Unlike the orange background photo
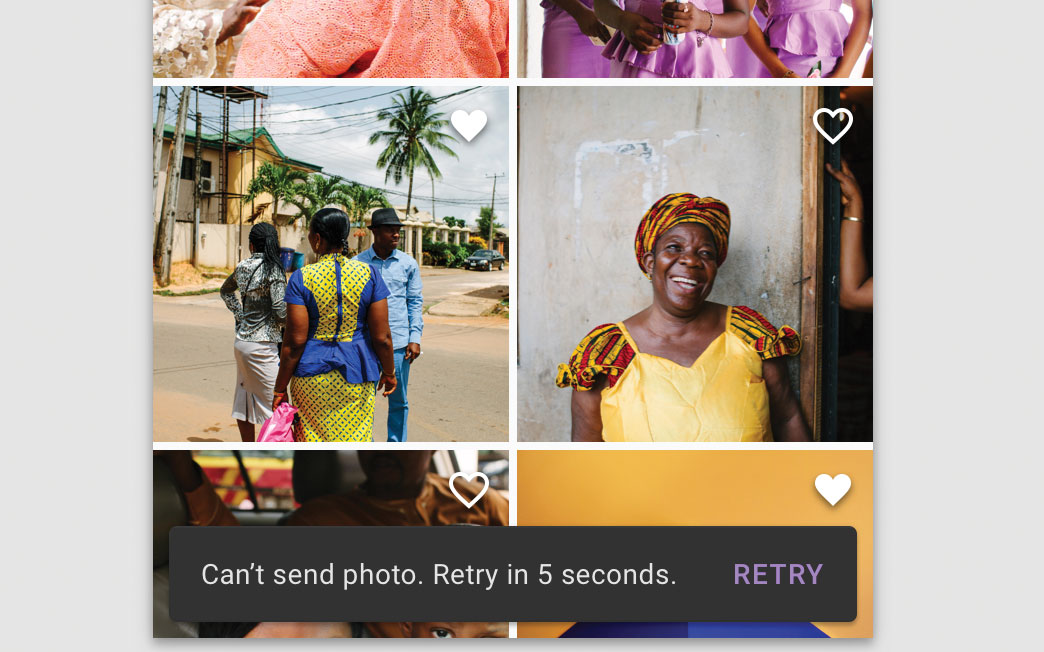1044x652 pixels. point(832,489)
